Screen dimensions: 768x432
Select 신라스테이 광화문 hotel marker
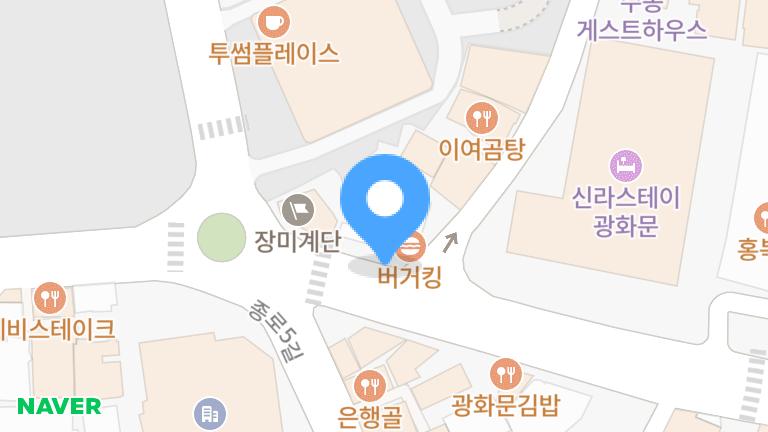(x=627, y=164)
